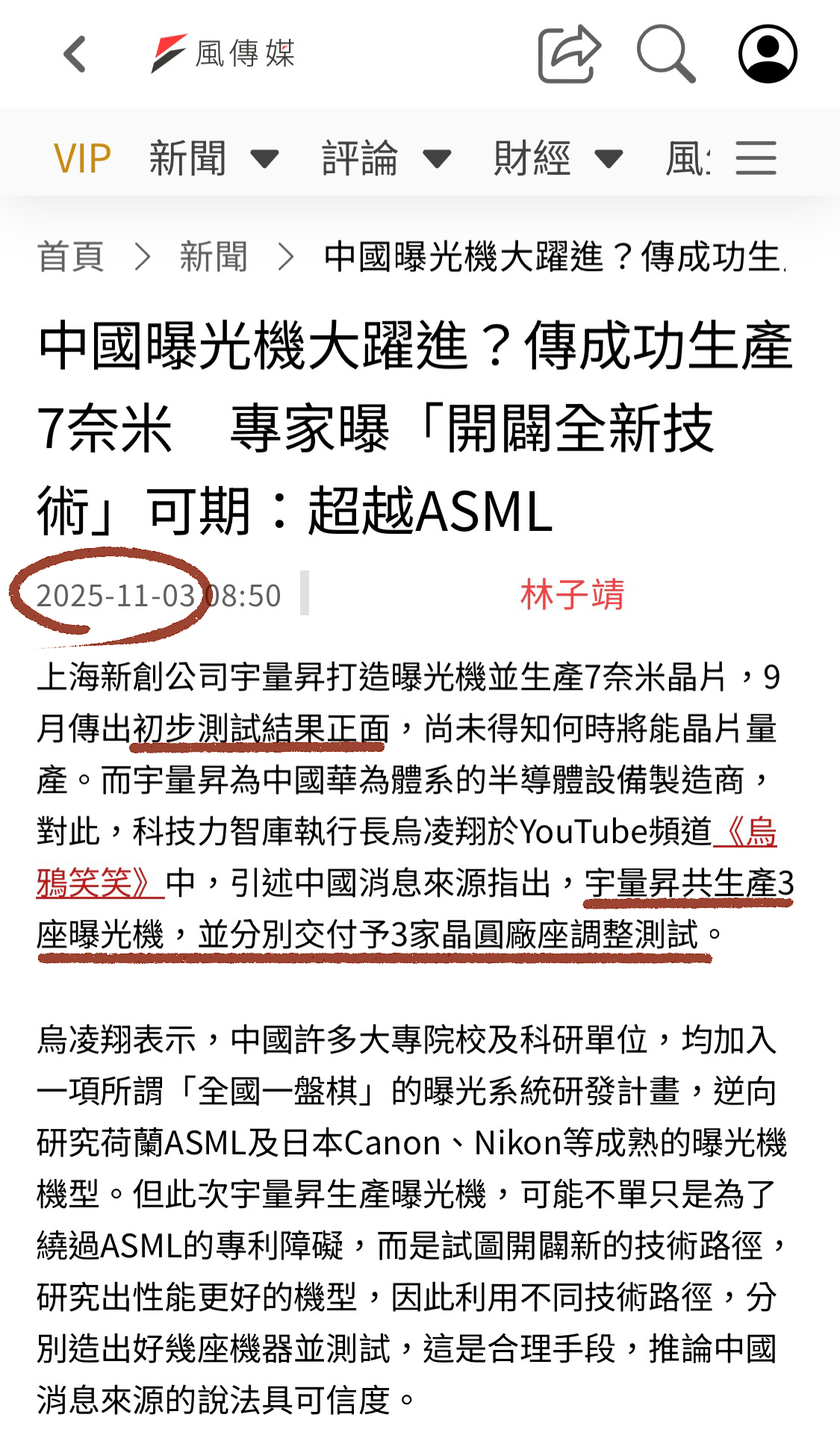The height and width of the screenshot is (1441, 840).
Task: View author 林子靖's page
Action: 572,595
